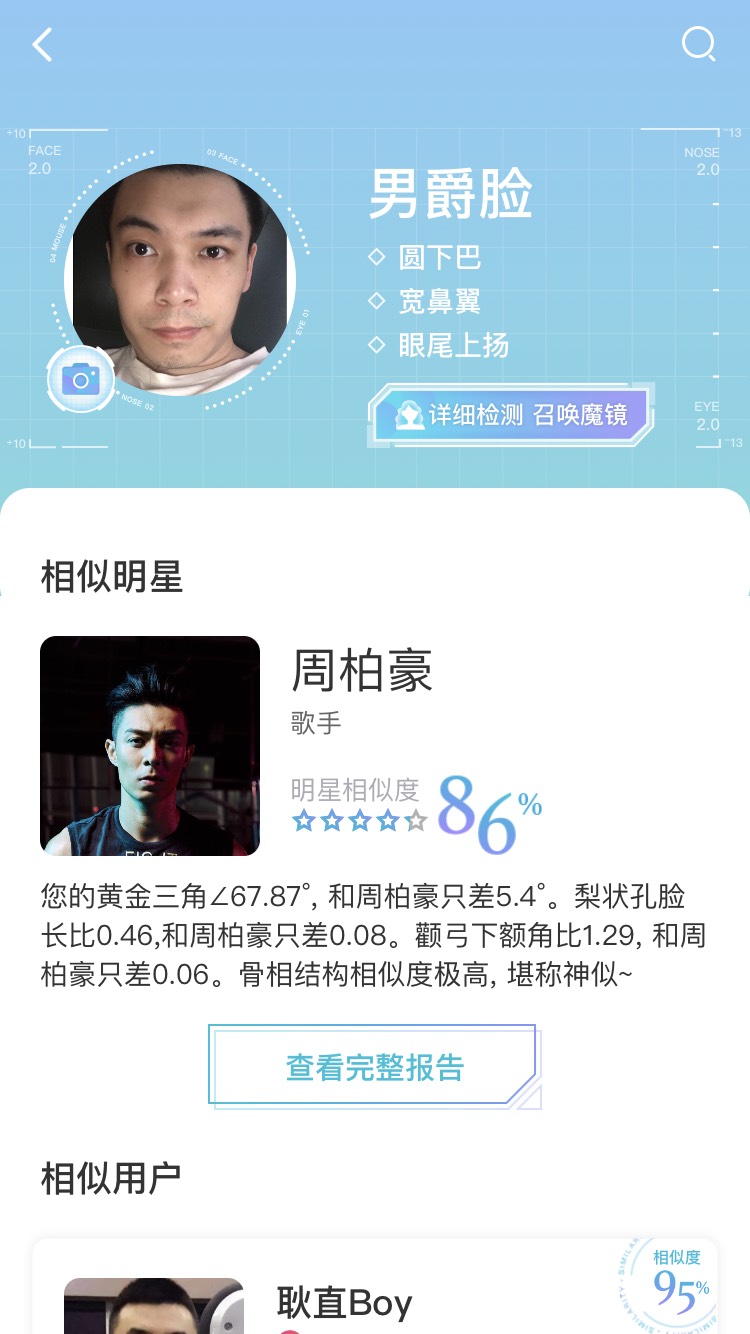The width and height of the screenshot is (750, 1334).
Task: Go back using the top-left arrow
Action: pyautogui.click(x=42, y=45)
